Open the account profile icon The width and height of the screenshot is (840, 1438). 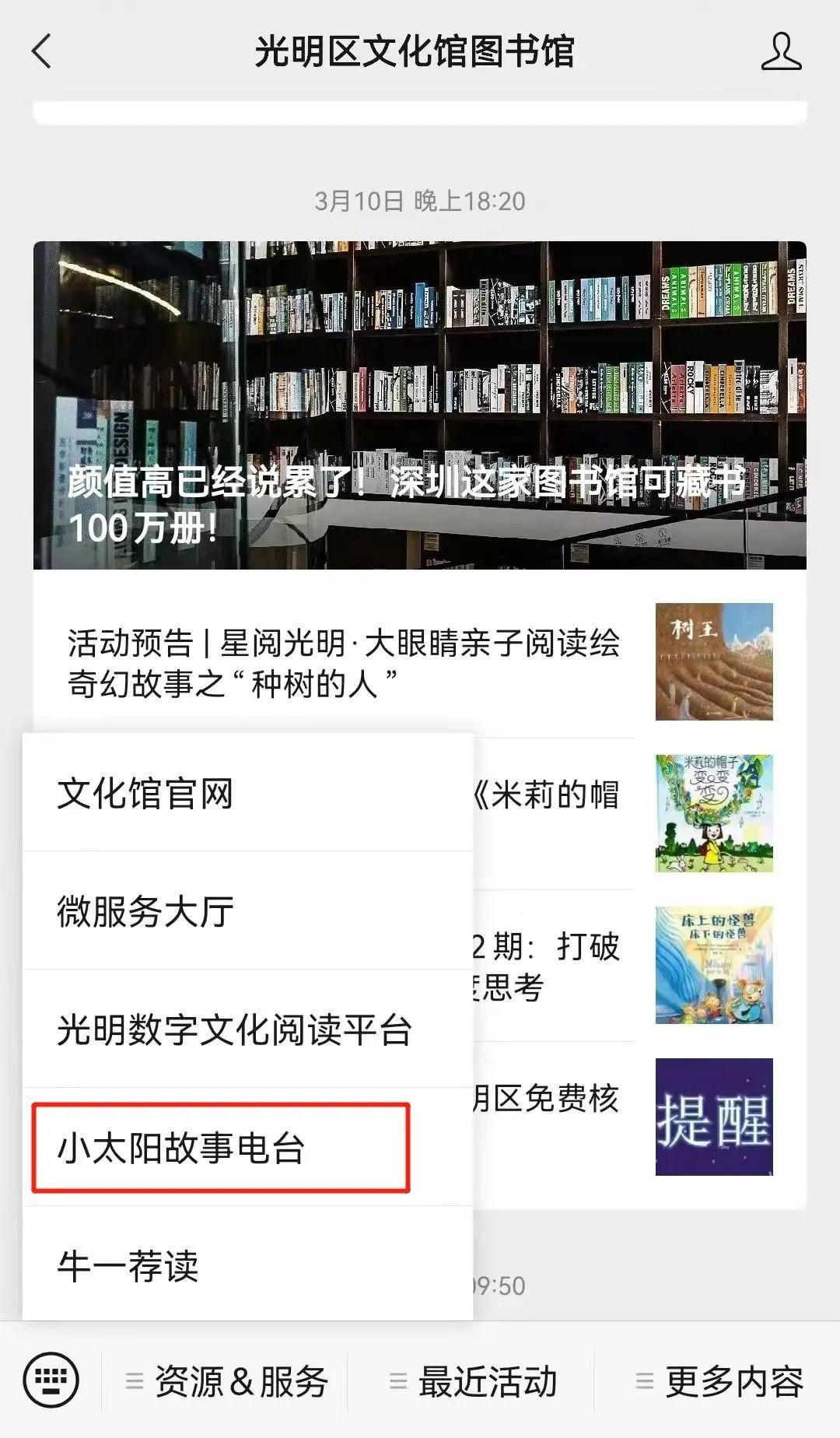[x=780, y=51]
